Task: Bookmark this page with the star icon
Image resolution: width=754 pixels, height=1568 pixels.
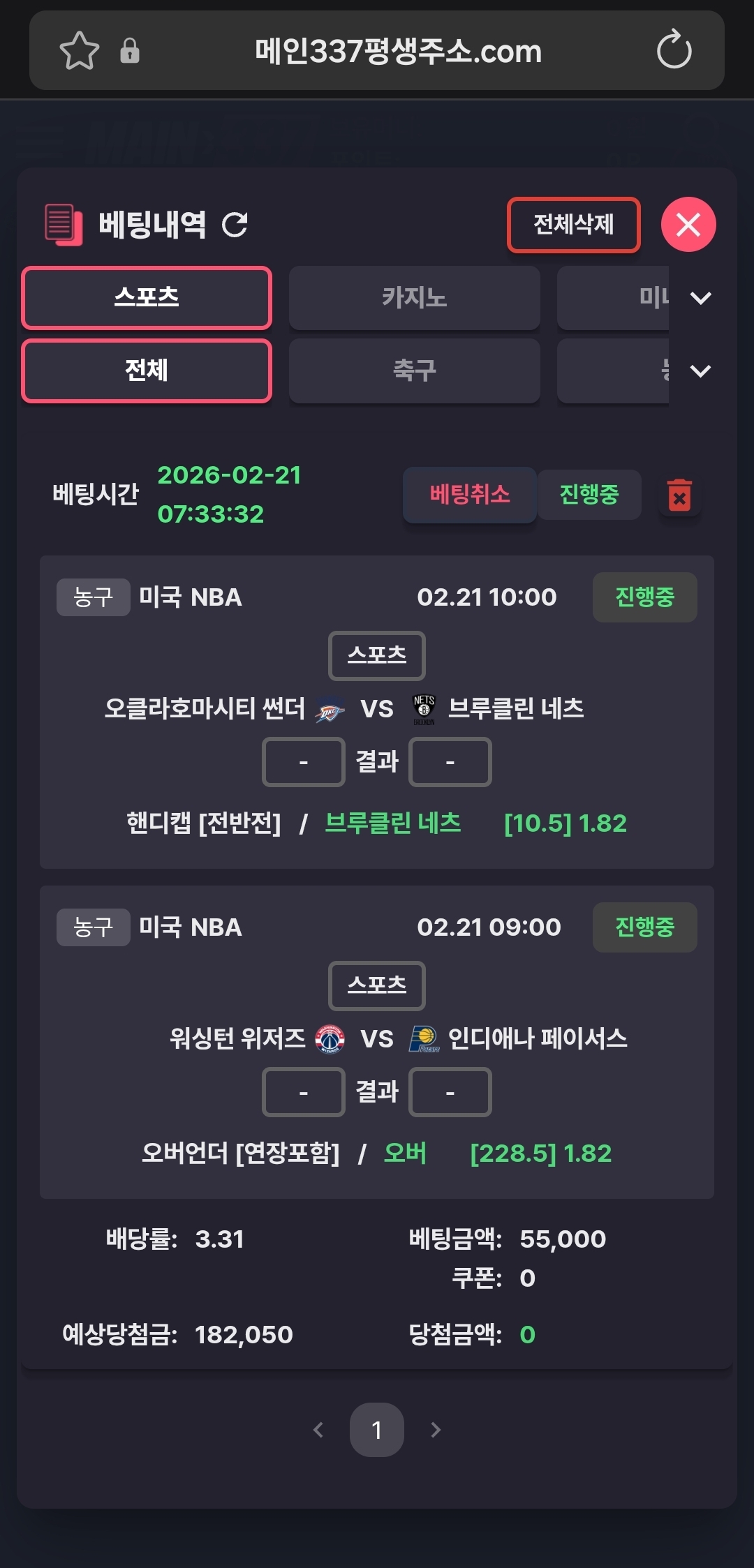Action: (80, 51)
